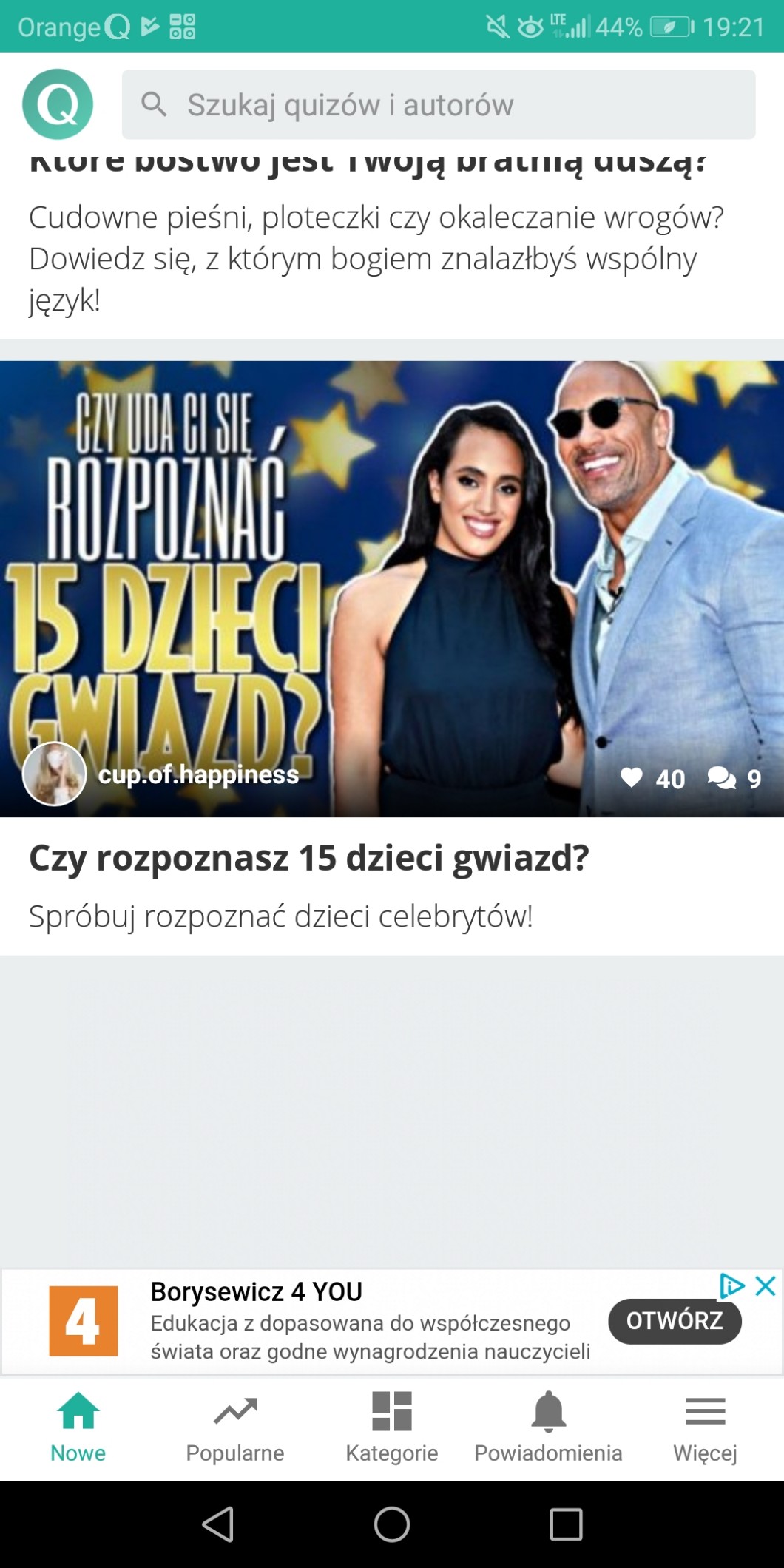Open the 15 dzieci gwiazd quiz card

(392, 589)
